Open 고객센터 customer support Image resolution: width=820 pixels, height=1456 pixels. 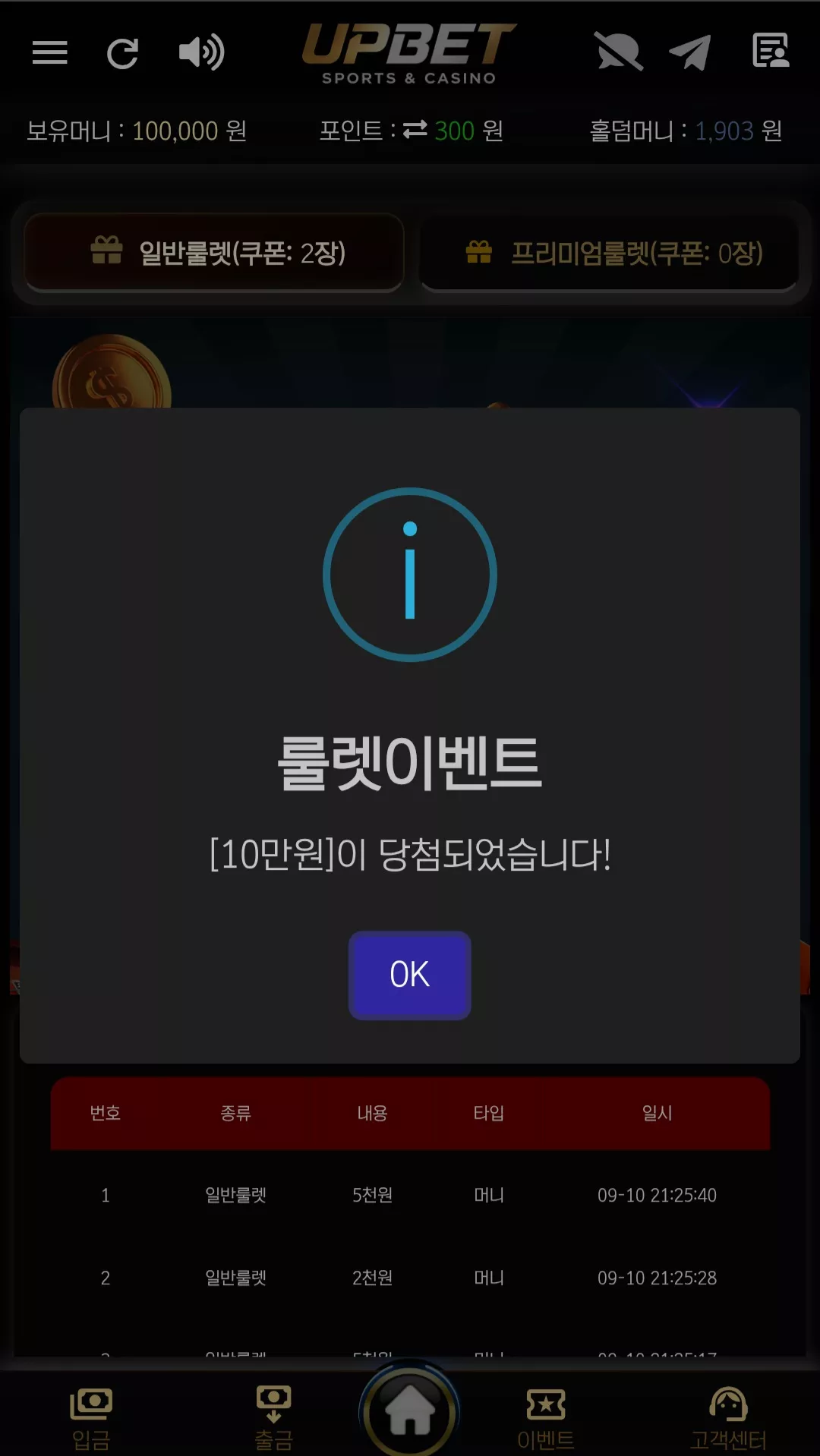(x=728, y=1418)
